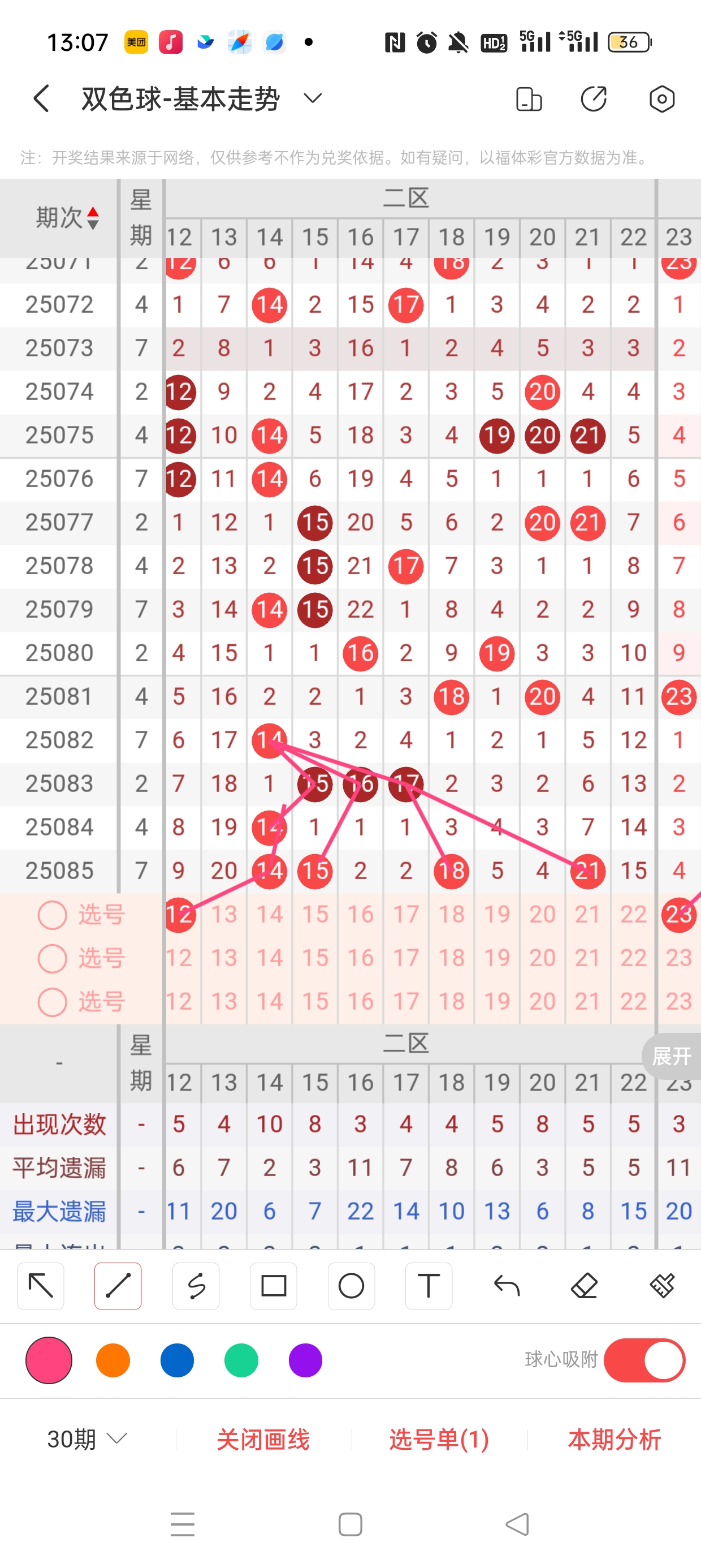Select the eraser tool
Image resolution: width=701 pixels, height=1568 pixels.
pyautogui.click(x=584, y=1286)
